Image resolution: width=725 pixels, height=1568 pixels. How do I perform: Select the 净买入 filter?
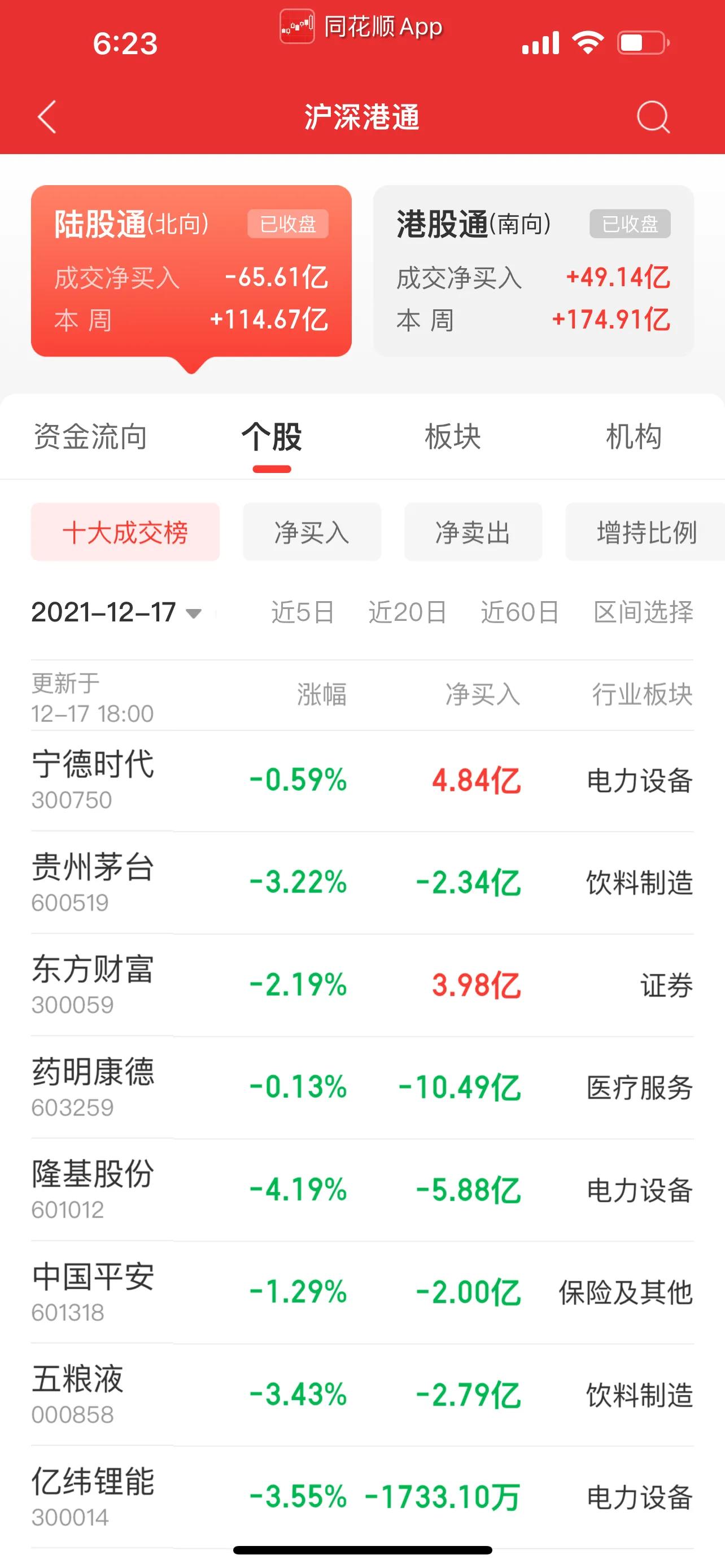(312, 532)
